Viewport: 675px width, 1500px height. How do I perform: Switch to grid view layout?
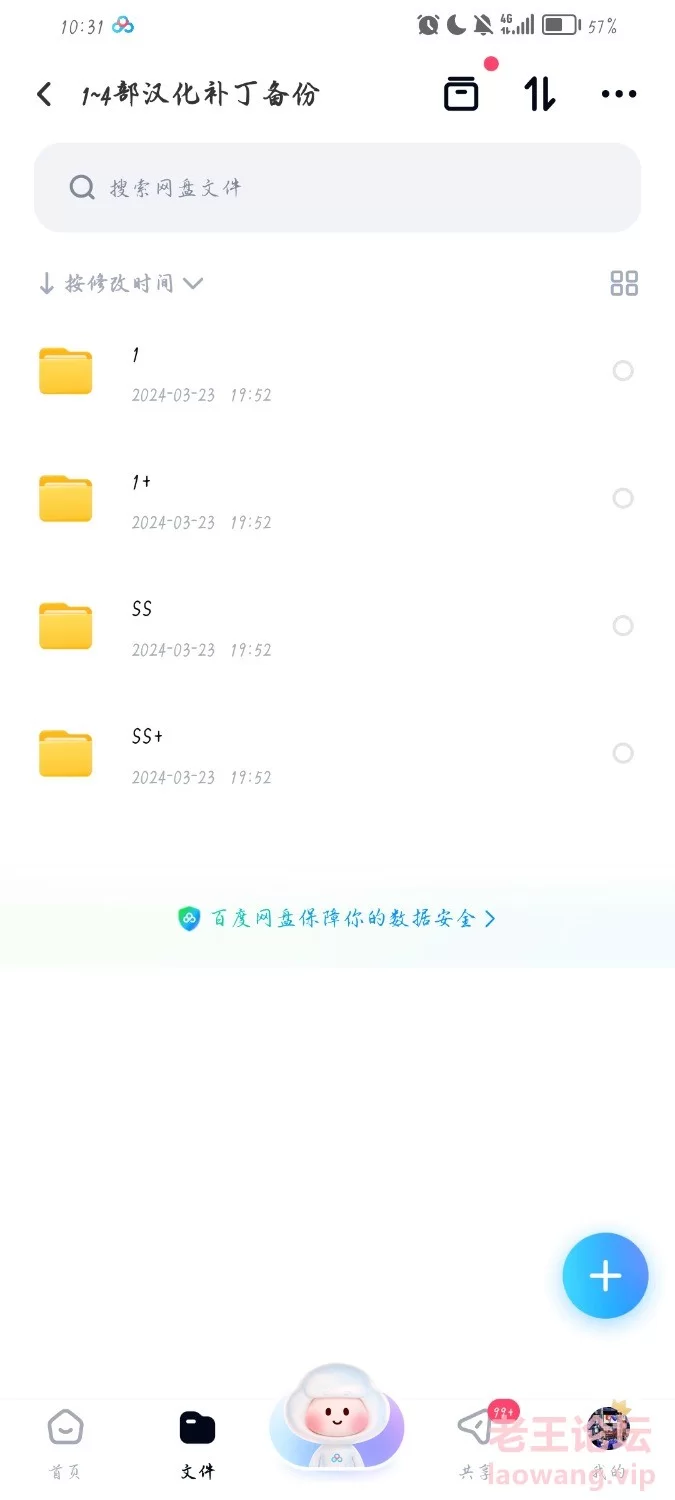tap(624, 283)
